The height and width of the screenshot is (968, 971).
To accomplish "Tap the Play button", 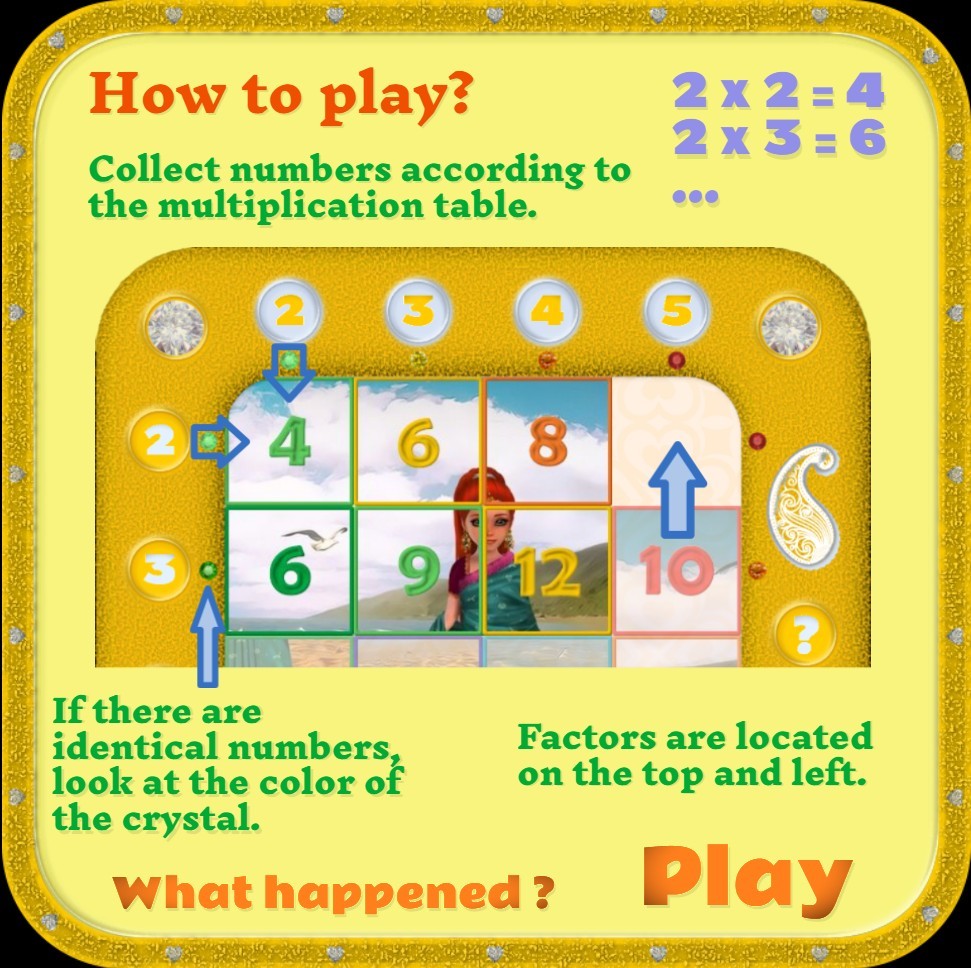I will 747,879.
